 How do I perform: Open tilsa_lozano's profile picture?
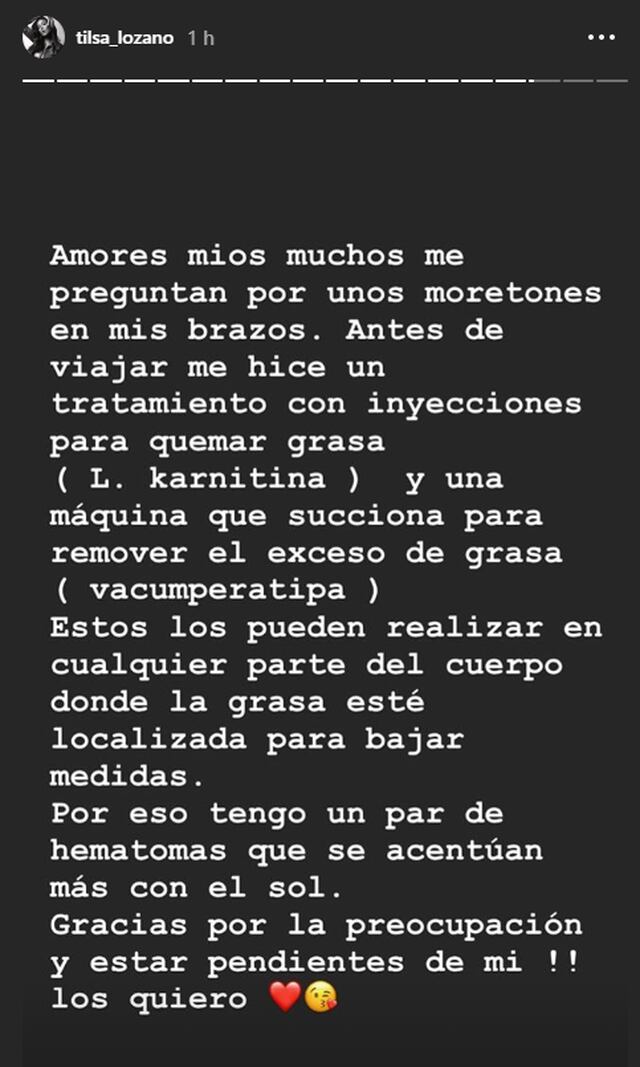click(44, 38)
